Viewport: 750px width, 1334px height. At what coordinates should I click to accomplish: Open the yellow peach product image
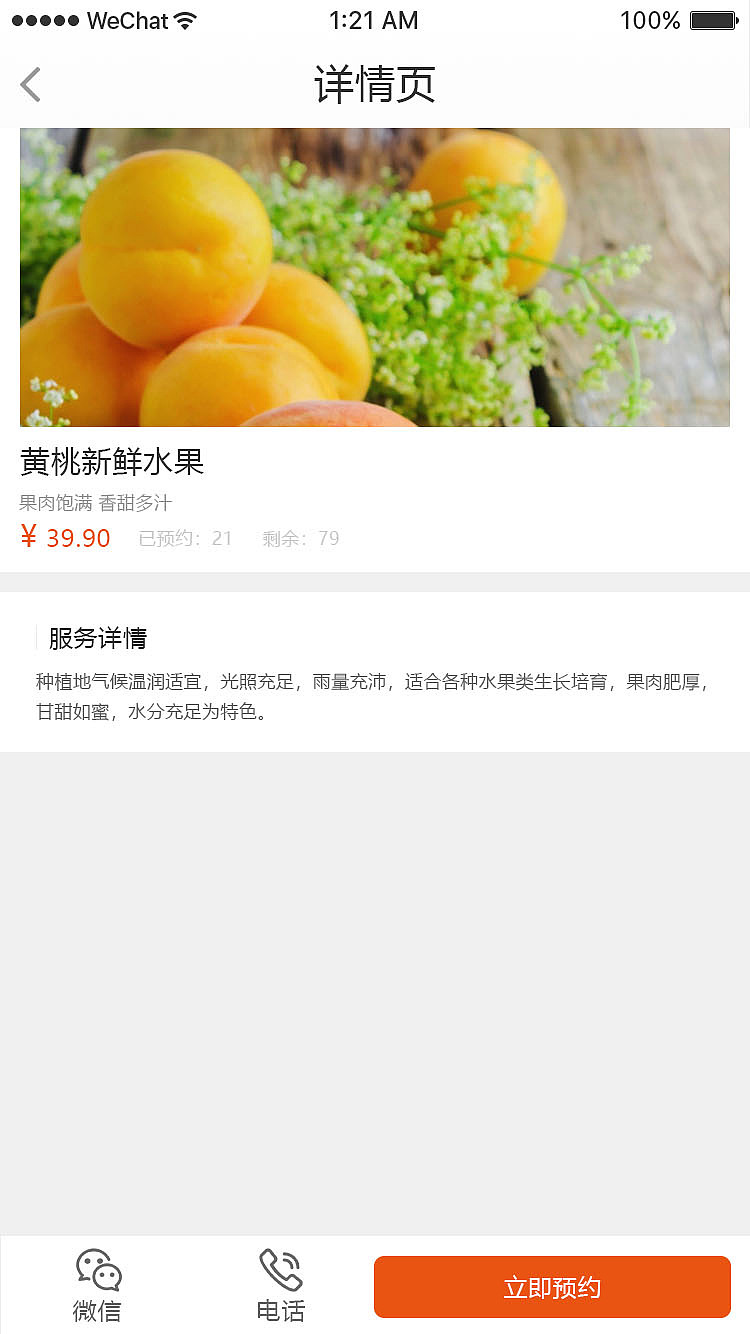375,277
